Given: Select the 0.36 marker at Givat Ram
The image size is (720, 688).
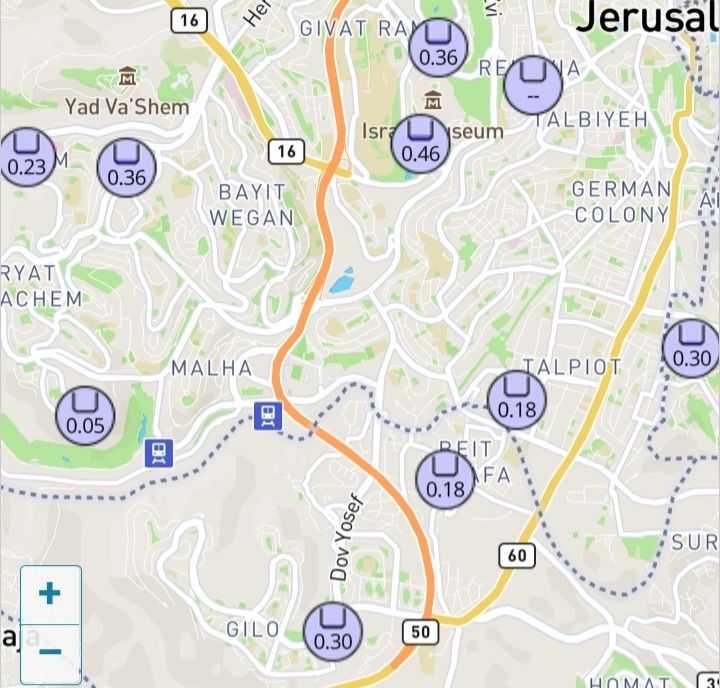Looking at the screenshot, I should 438,47.
